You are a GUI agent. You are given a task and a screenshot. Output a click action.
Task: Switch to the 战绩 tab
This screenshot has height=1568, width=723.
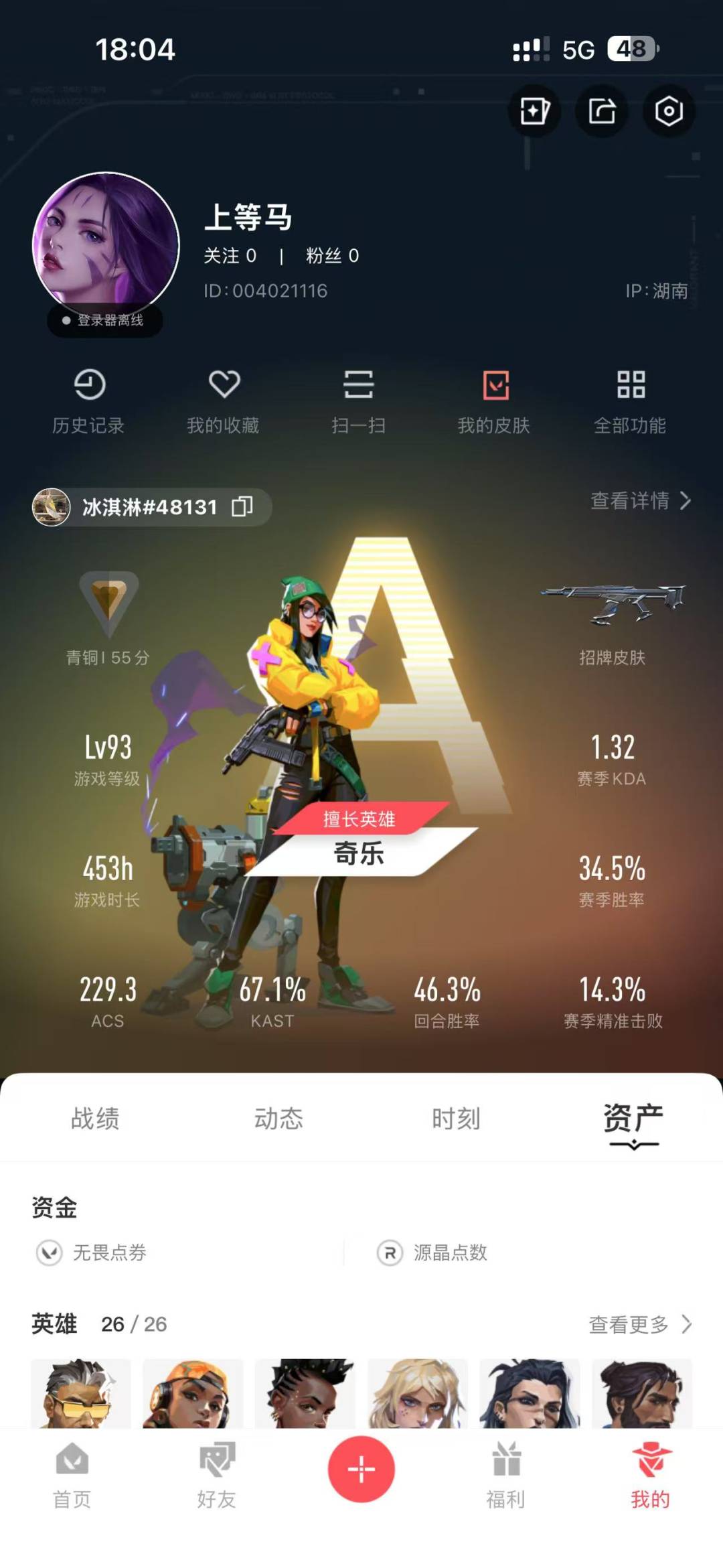tap(95, 1119)
